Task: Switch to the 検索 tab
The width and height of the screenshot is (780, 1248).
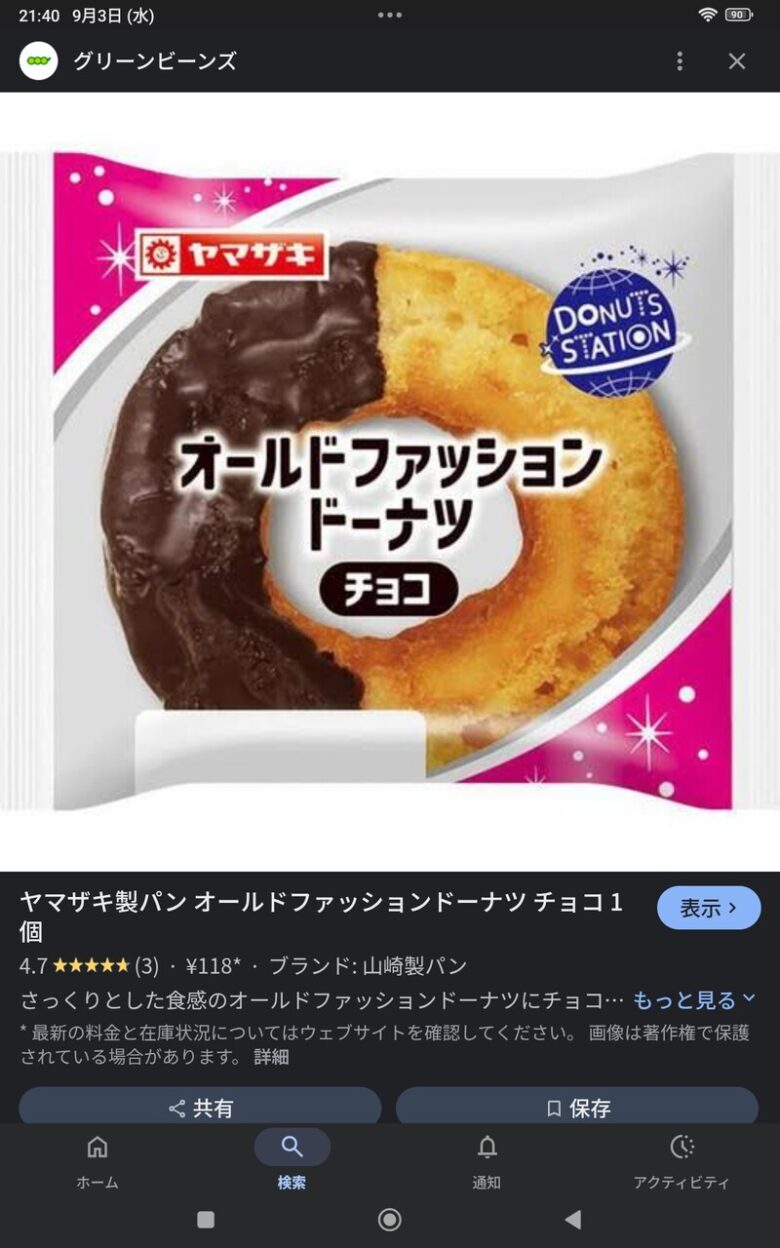Action: point(292,1161)
